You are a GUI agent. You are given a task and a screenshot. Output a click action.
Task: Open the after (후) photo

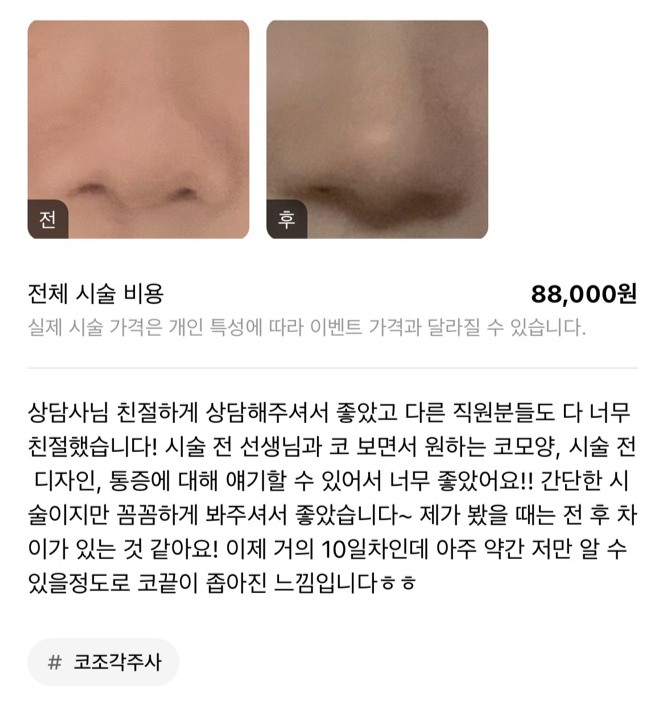pos(377,129)
